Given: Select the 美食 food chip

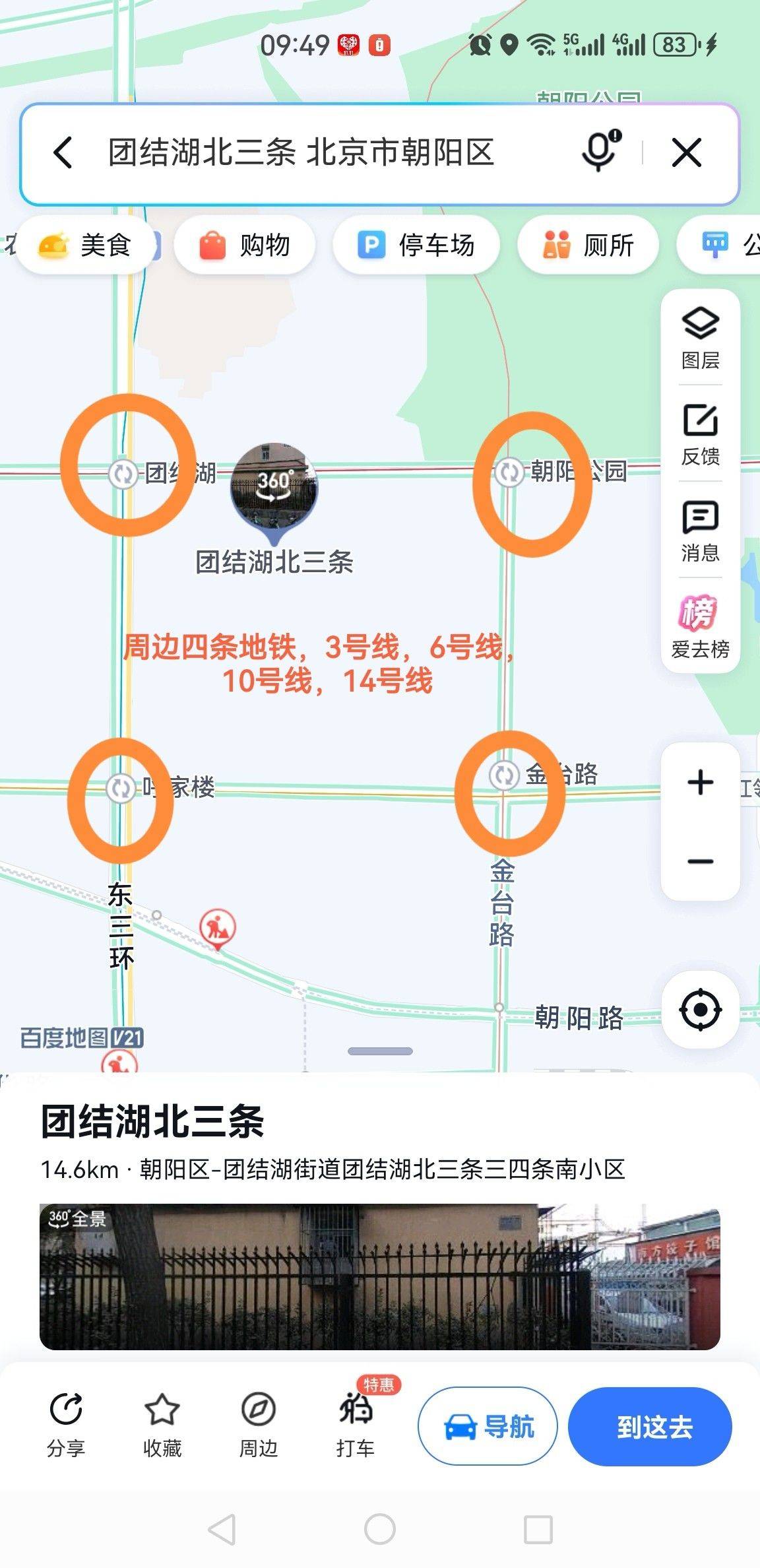Looking at the screenshot, I should click(84, 245).
